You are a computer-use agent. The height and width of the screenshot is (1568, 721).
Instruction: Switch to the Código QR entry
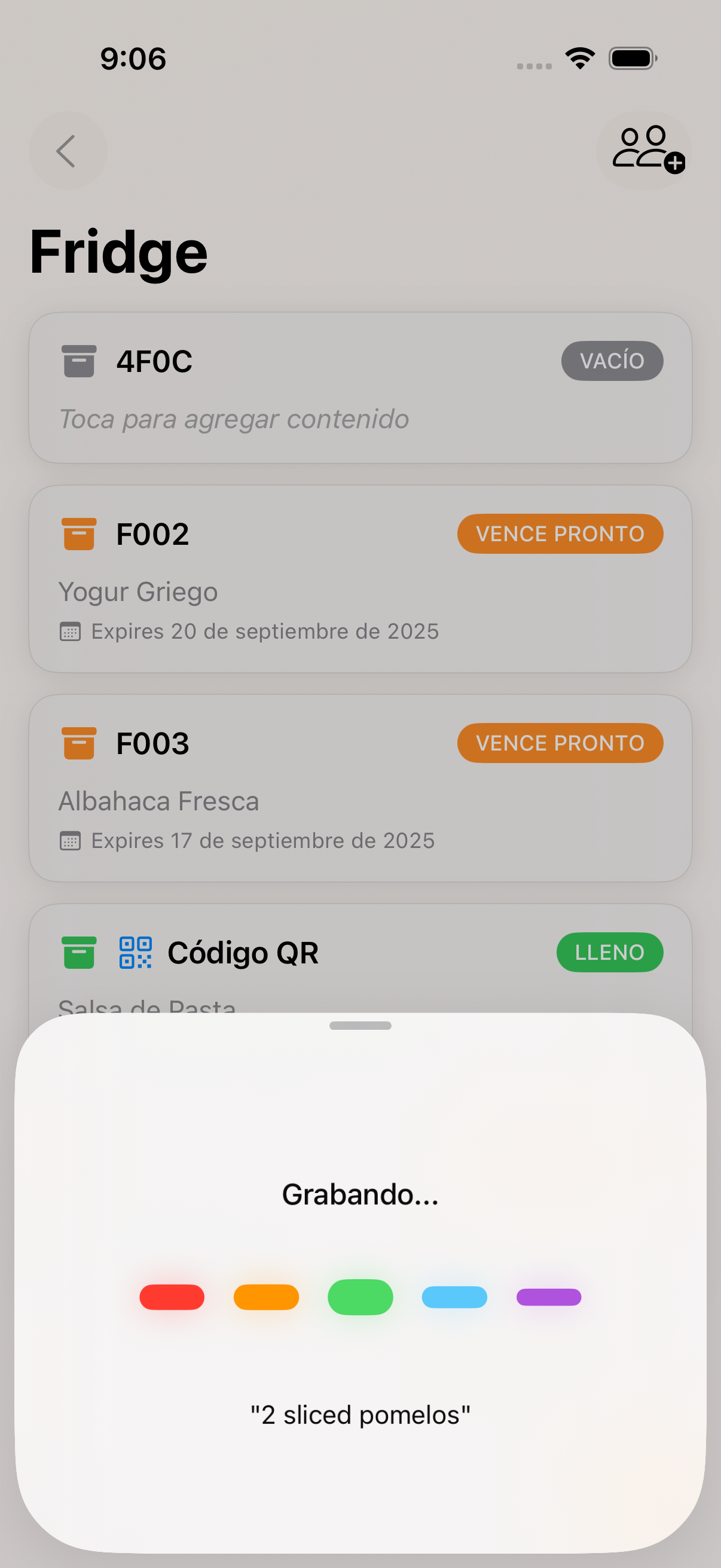tap(243, 952)
